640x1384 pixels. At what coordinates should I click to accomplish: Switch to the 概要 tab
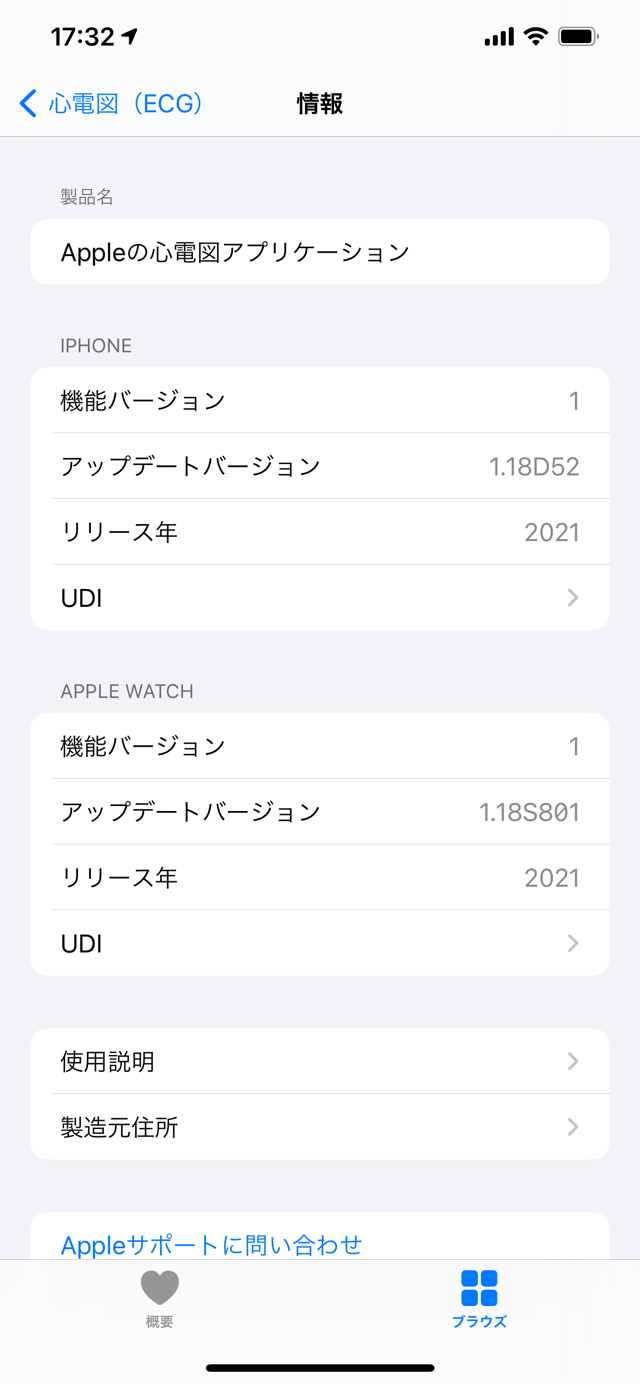160,1298
